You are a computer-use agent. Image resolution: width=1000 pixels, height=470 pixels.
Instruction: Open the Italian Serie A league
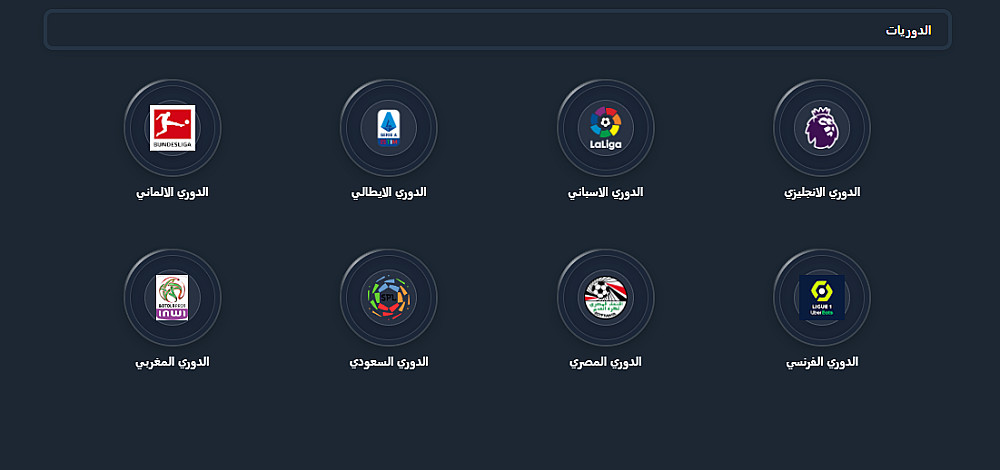tap(388, 128)
